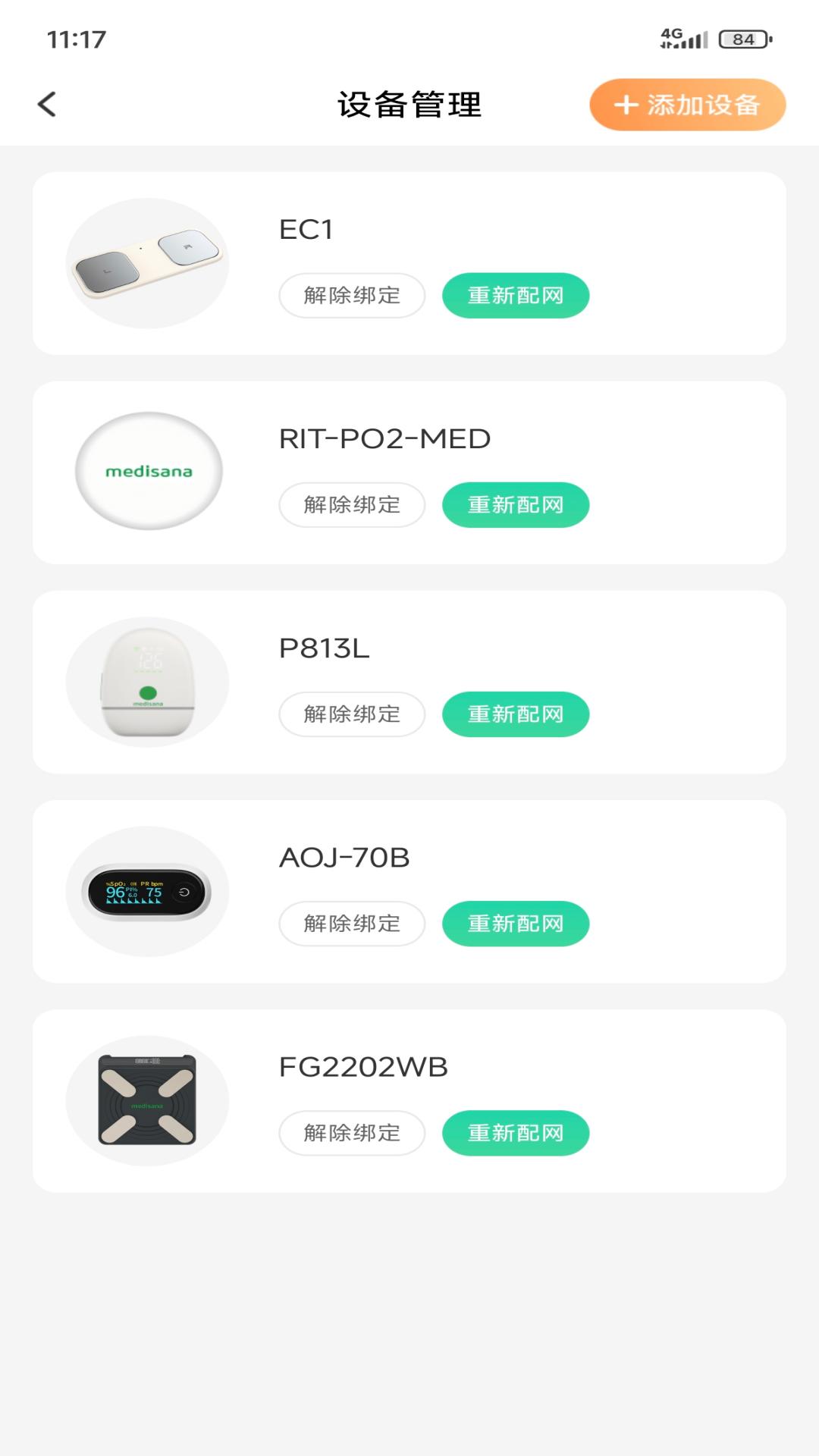Reconfigure network for RIT-PO2-MED
The image size is (819, 1456).
[x=515, y=504]
